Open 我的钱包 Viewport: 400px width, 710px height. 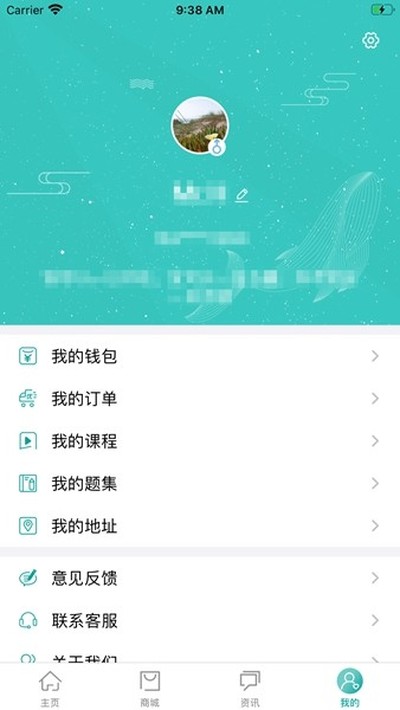[200, 356]
